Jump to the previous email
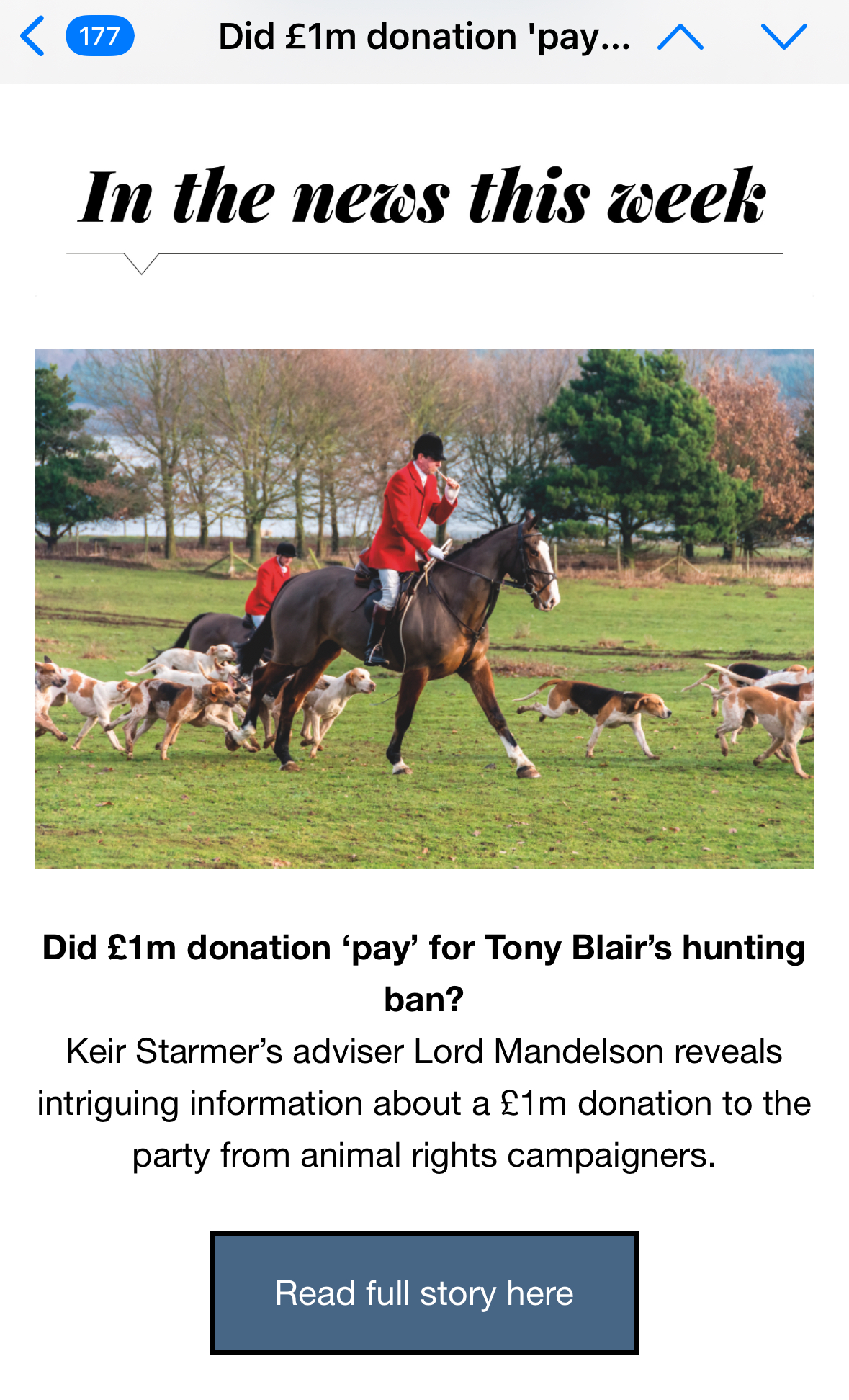 [x=680, y=37]
